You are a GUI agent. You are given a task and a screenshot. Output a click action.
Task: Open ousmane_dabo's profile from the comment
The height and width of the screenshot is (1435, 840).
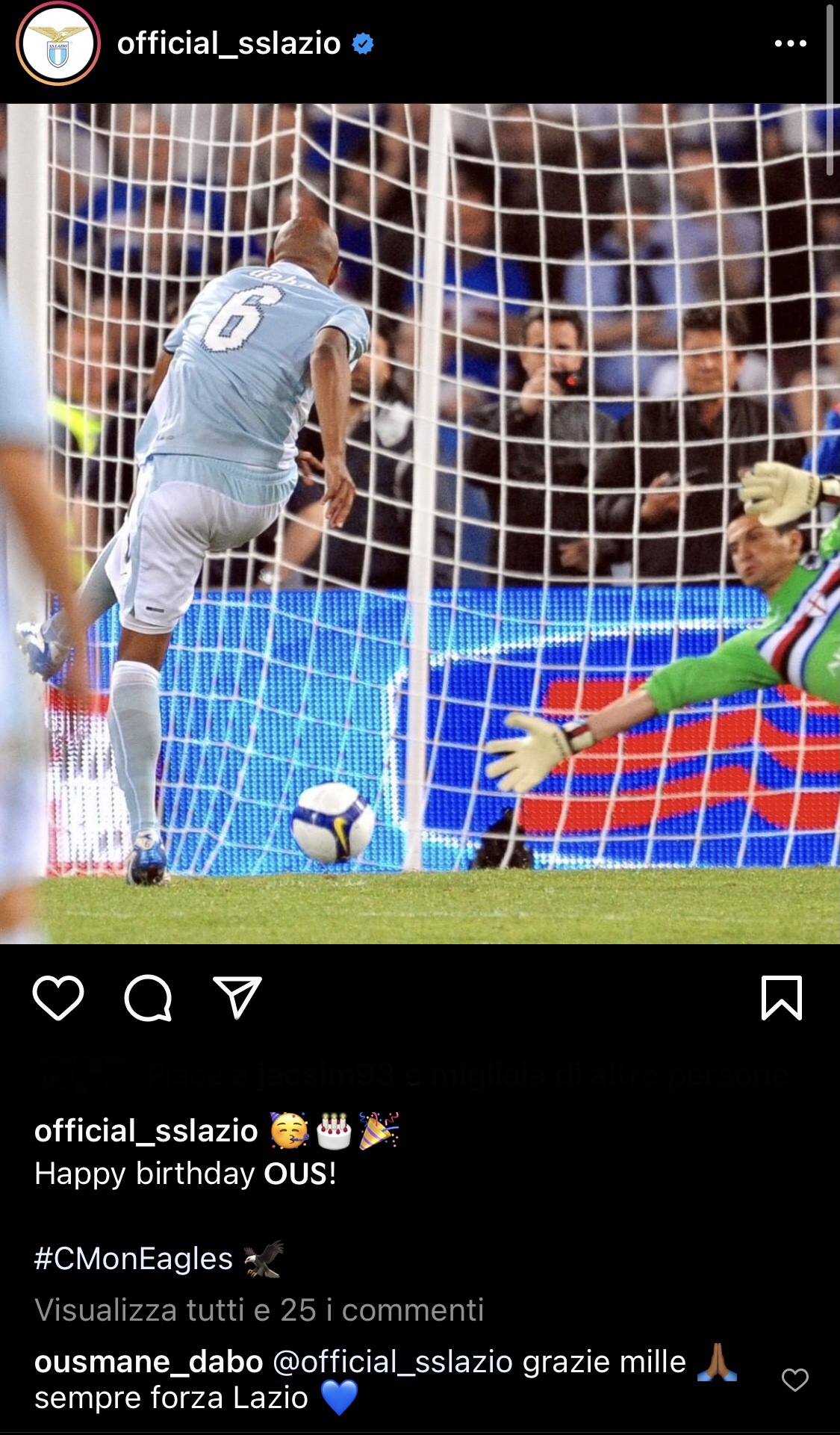149,1362
